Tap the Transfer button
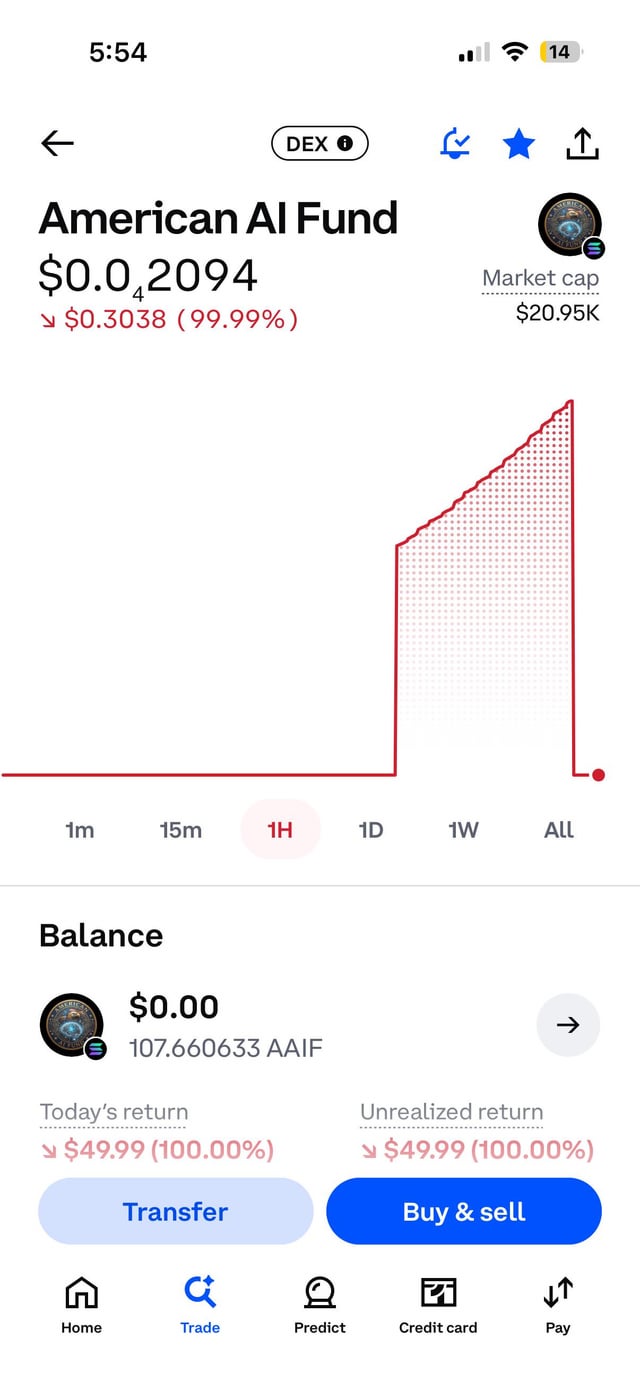The width and height of the screenshot is (640, 1391). click(176, 1211)
